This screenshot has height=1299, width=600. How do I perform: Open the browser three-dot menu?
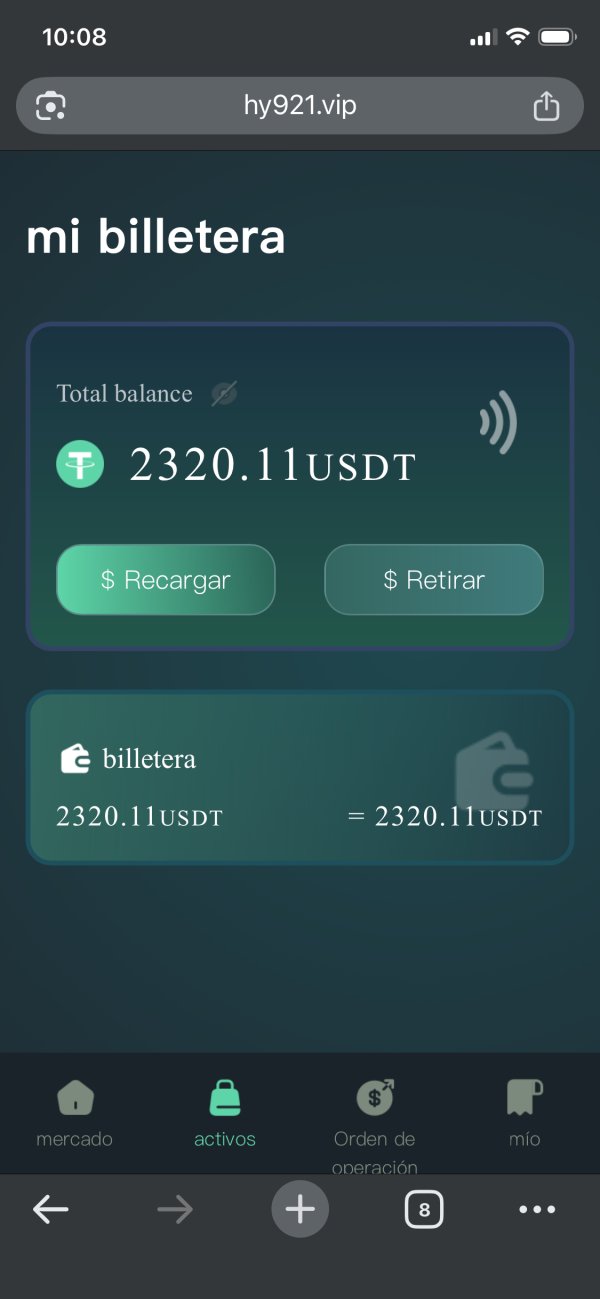(x=537, y=1210)
